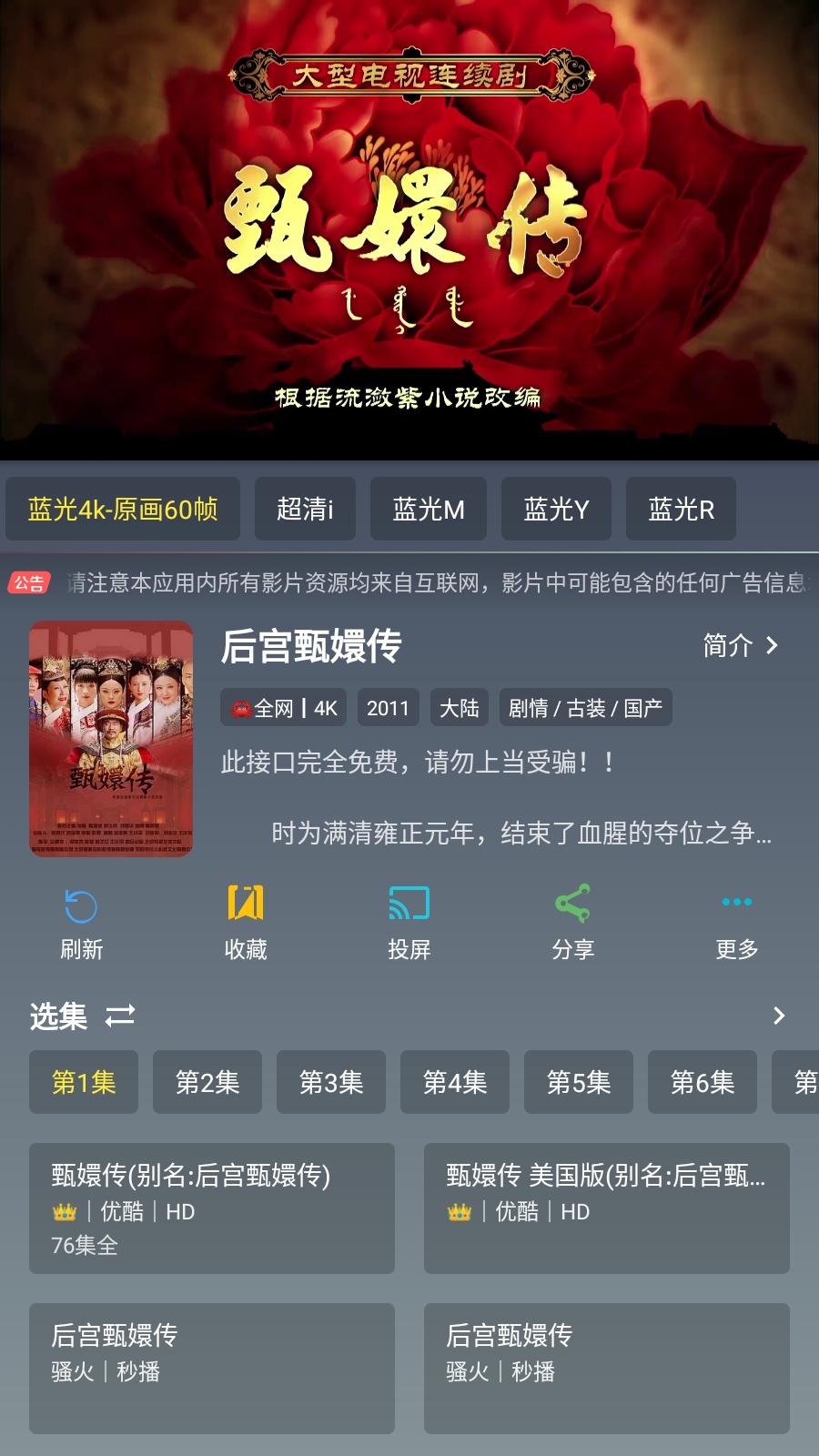Open screen casting via the 投屏 icon
The width and height of the screenshot is (819, 1456).
(x=409, y=905)
